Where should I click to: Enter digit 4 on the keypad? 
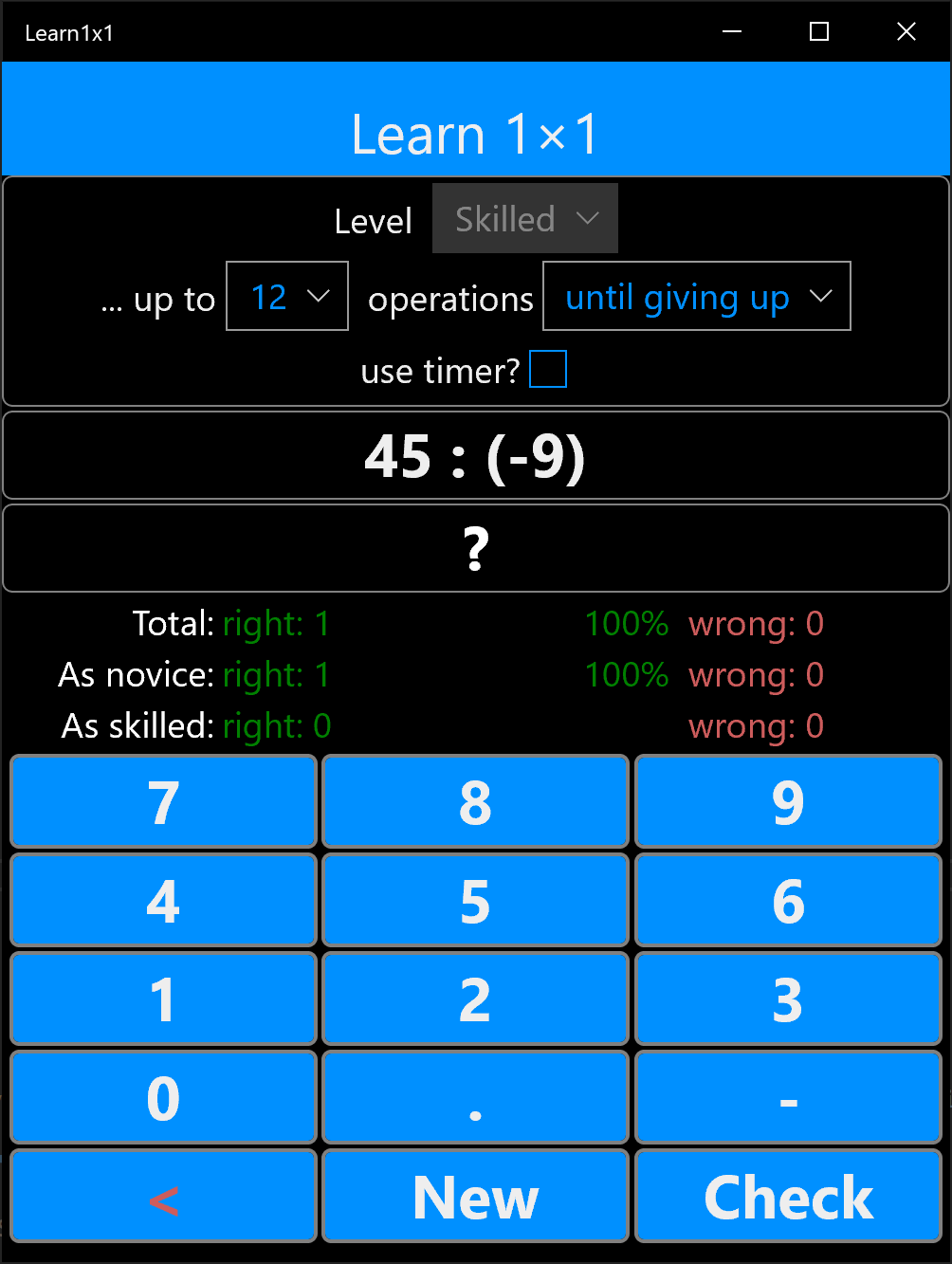pyautogui.click(x=163, y=901)
